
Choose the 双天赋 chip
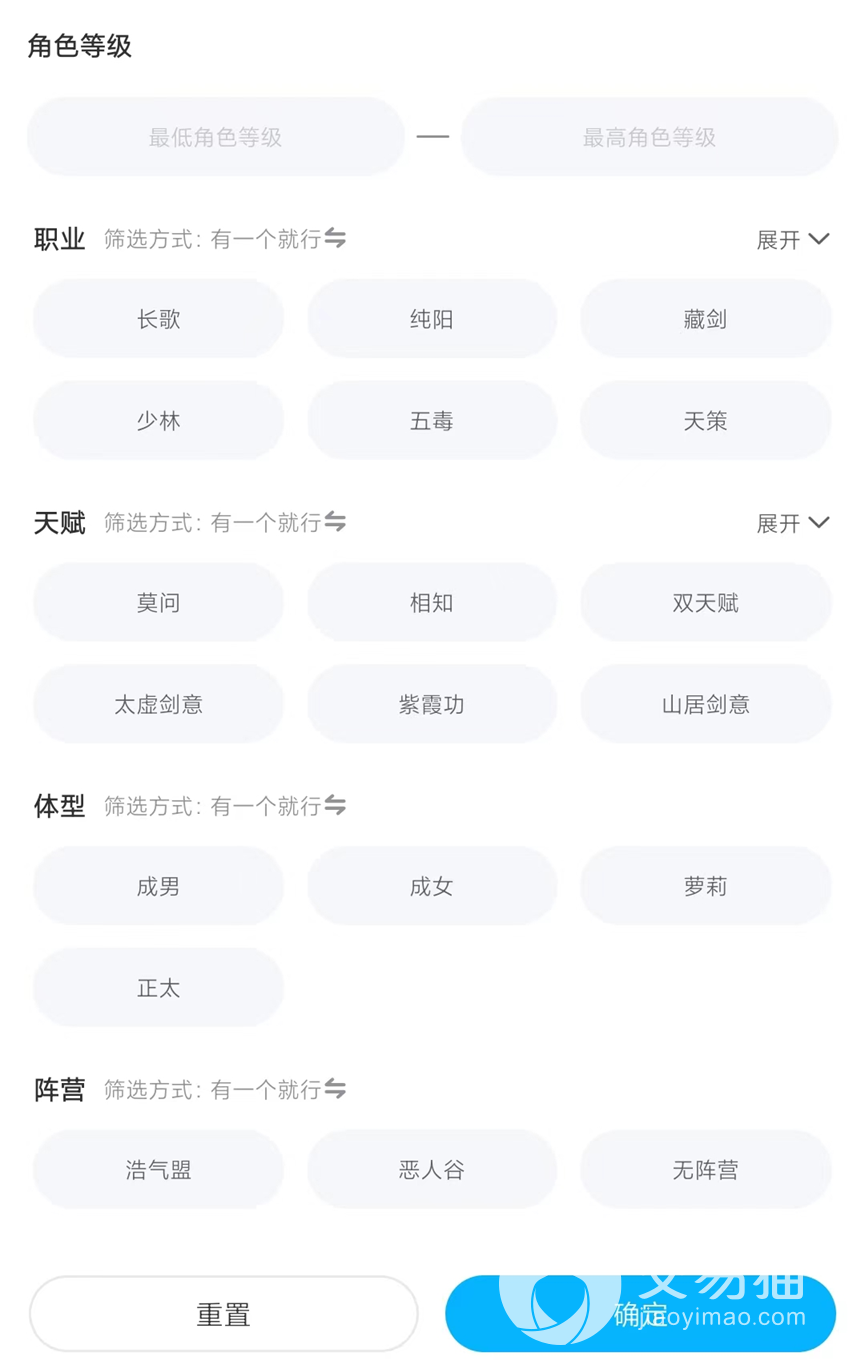click(x=705, y=603)
